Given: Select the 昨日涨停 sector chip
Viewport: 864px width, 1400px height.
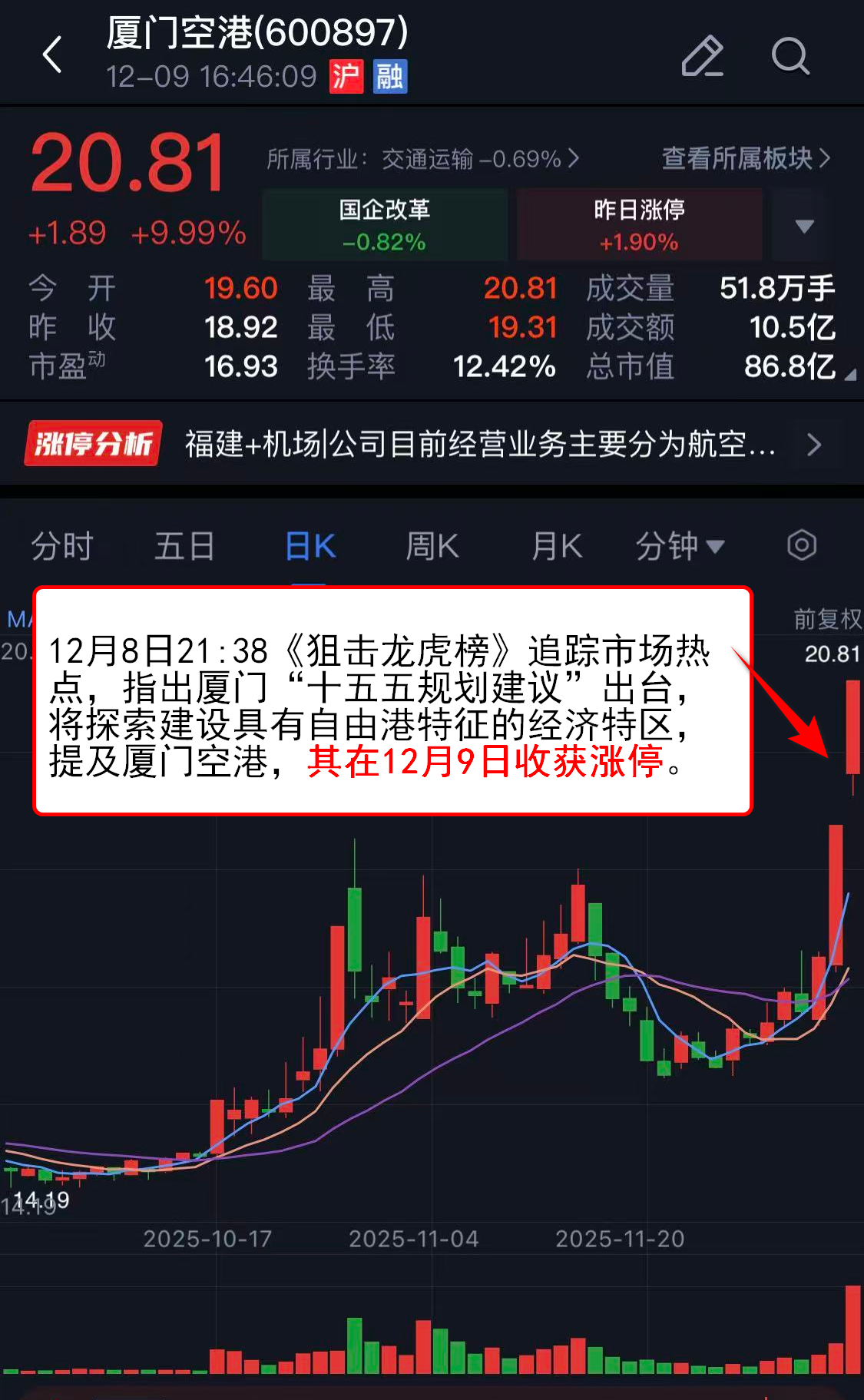Looking at the screenshot, I should 639,224.
